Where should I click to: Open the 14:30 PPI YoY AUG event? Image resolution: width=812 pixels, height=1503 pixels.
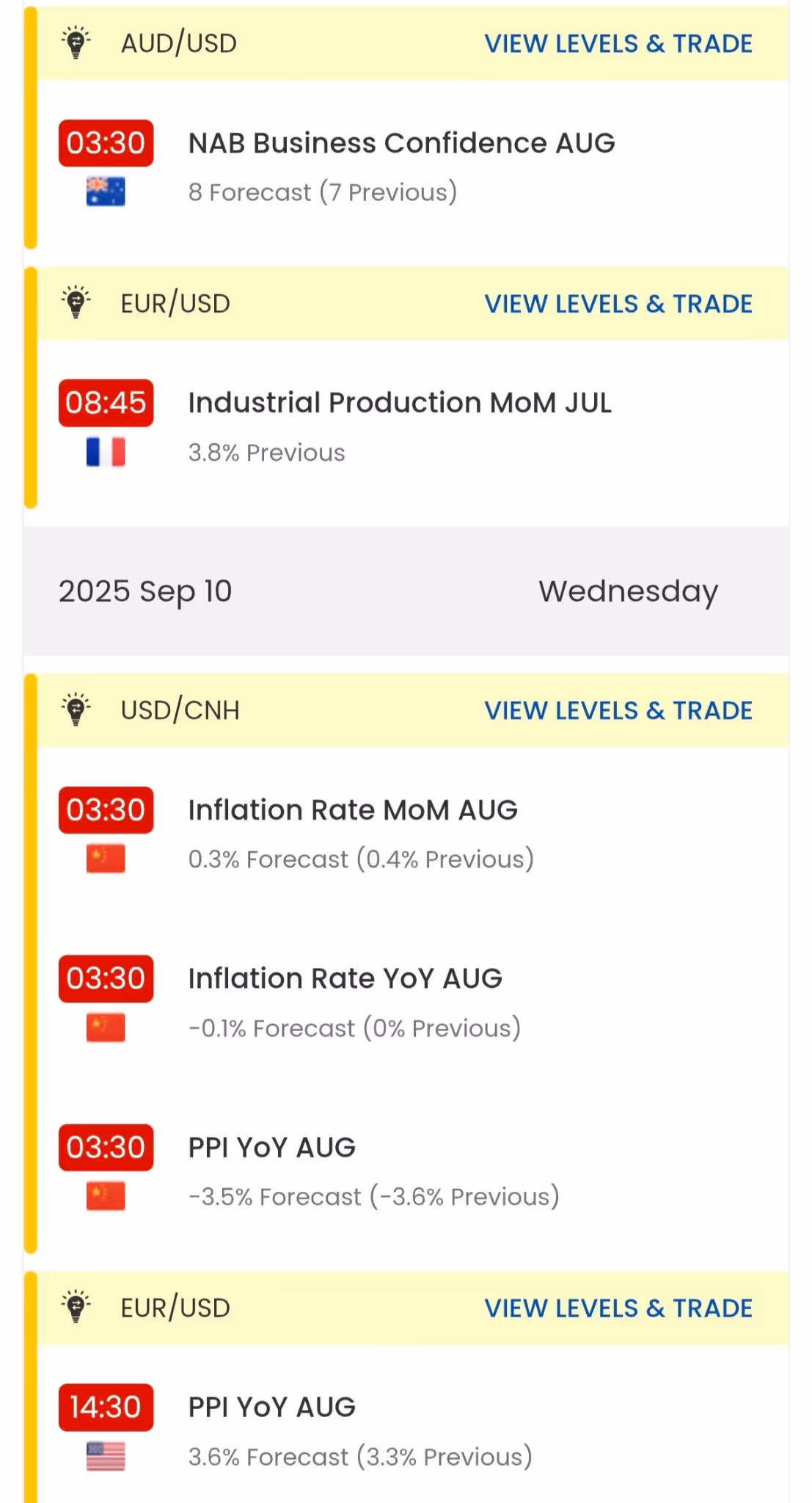(271, 1408)
